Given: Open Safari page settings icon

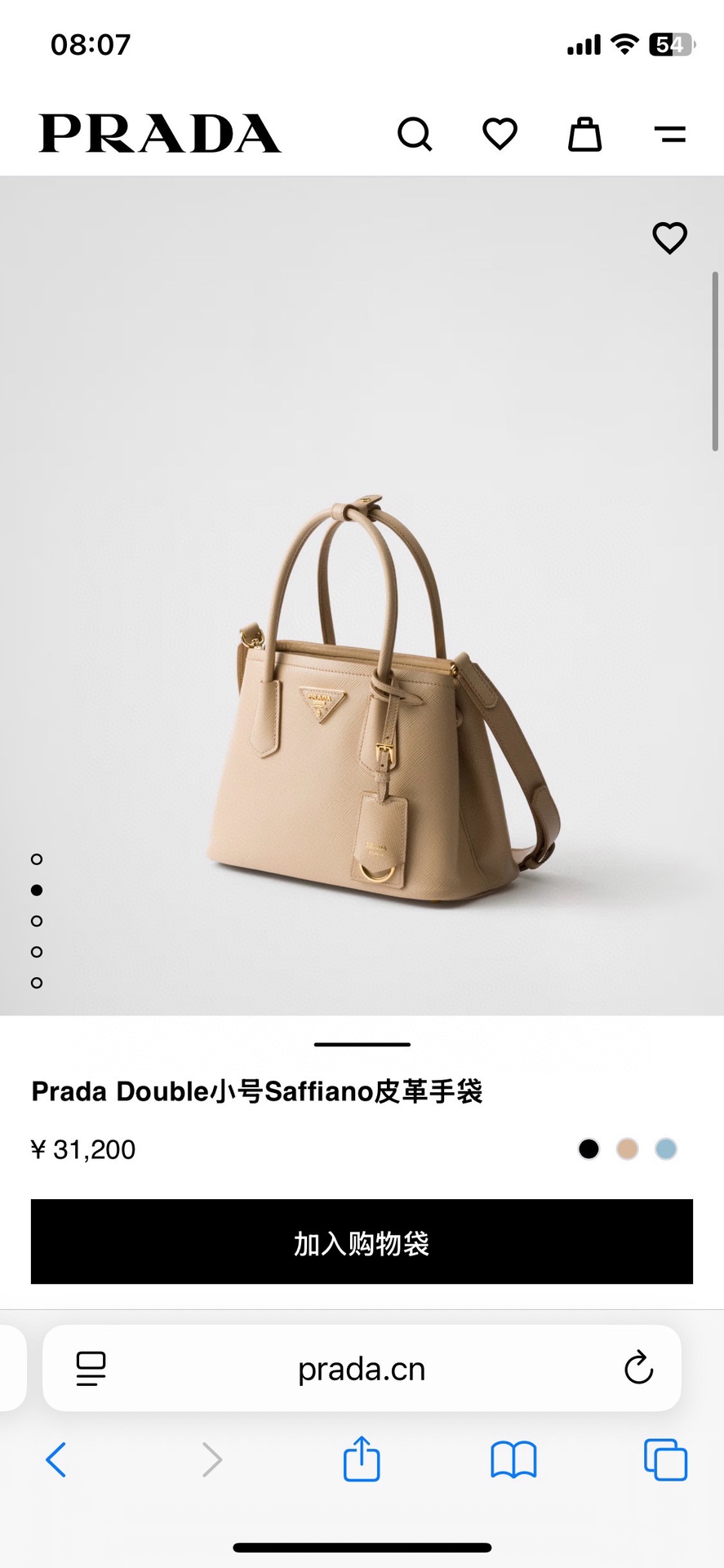Looking at the screenshot, I should pos(91,1369).
